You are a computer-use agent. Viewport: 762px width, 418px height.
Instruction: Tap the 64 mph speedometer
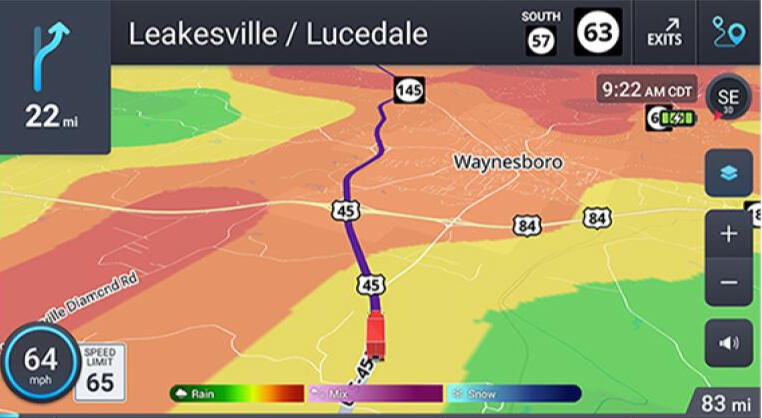point(41,364)
